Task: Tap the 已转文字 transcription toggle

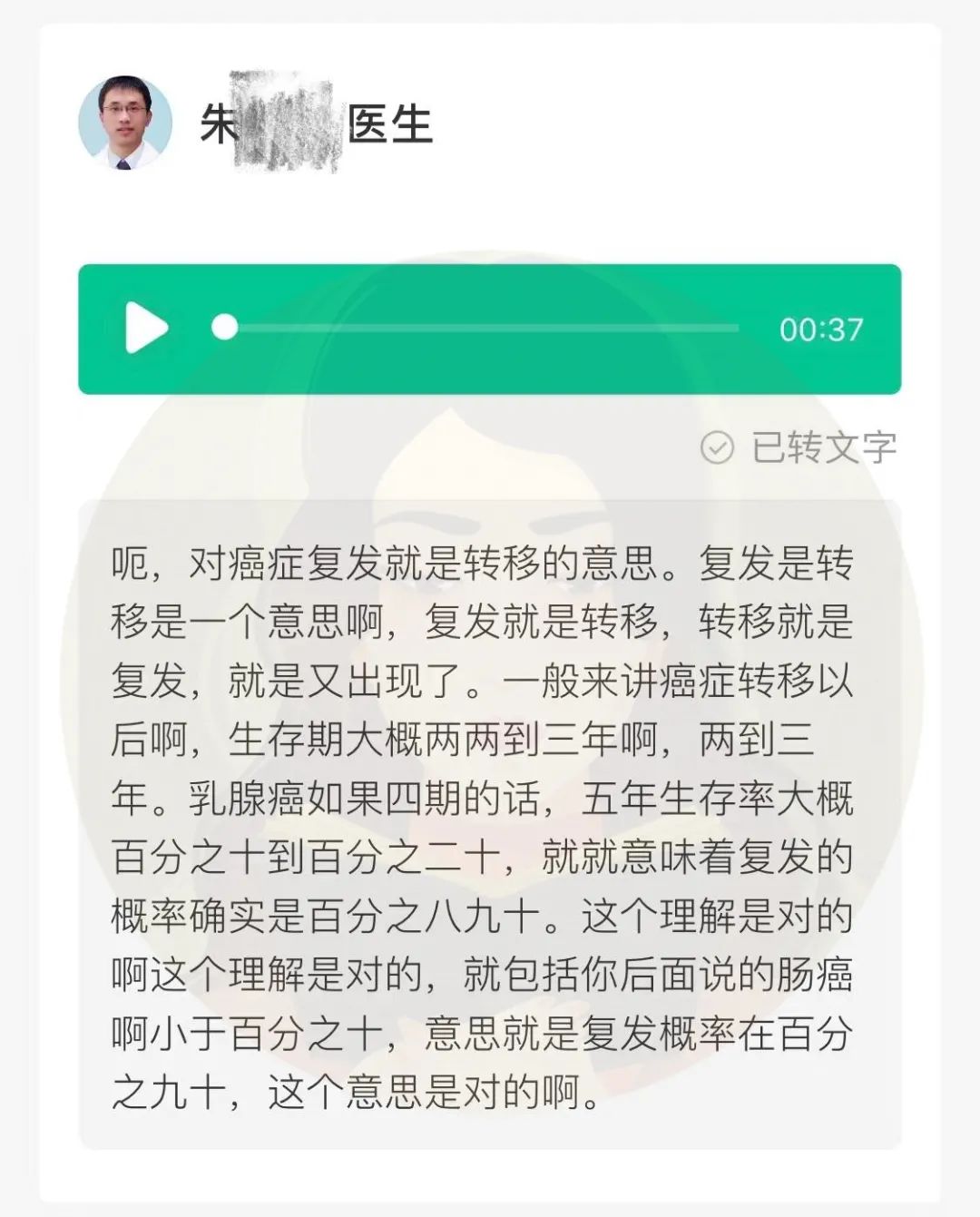Action: (x=799, y=447)
